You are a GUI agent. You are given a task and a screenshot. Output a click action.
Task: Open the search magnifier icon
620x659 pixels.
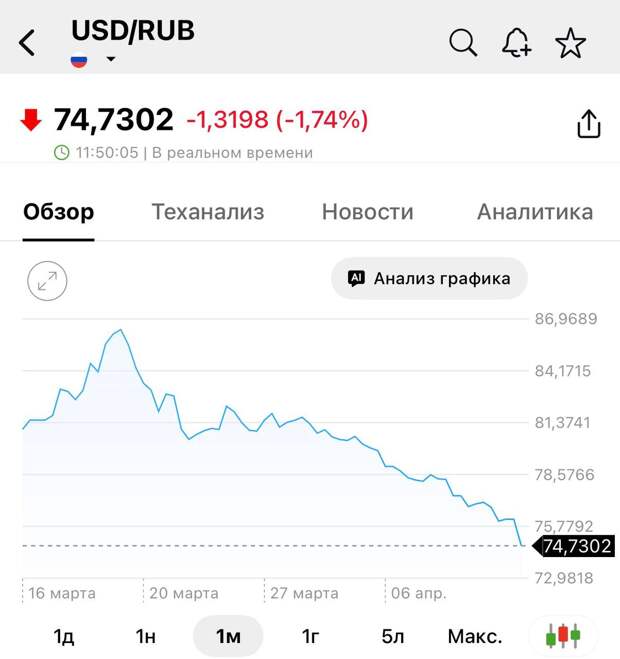click(x=463, y=43)
